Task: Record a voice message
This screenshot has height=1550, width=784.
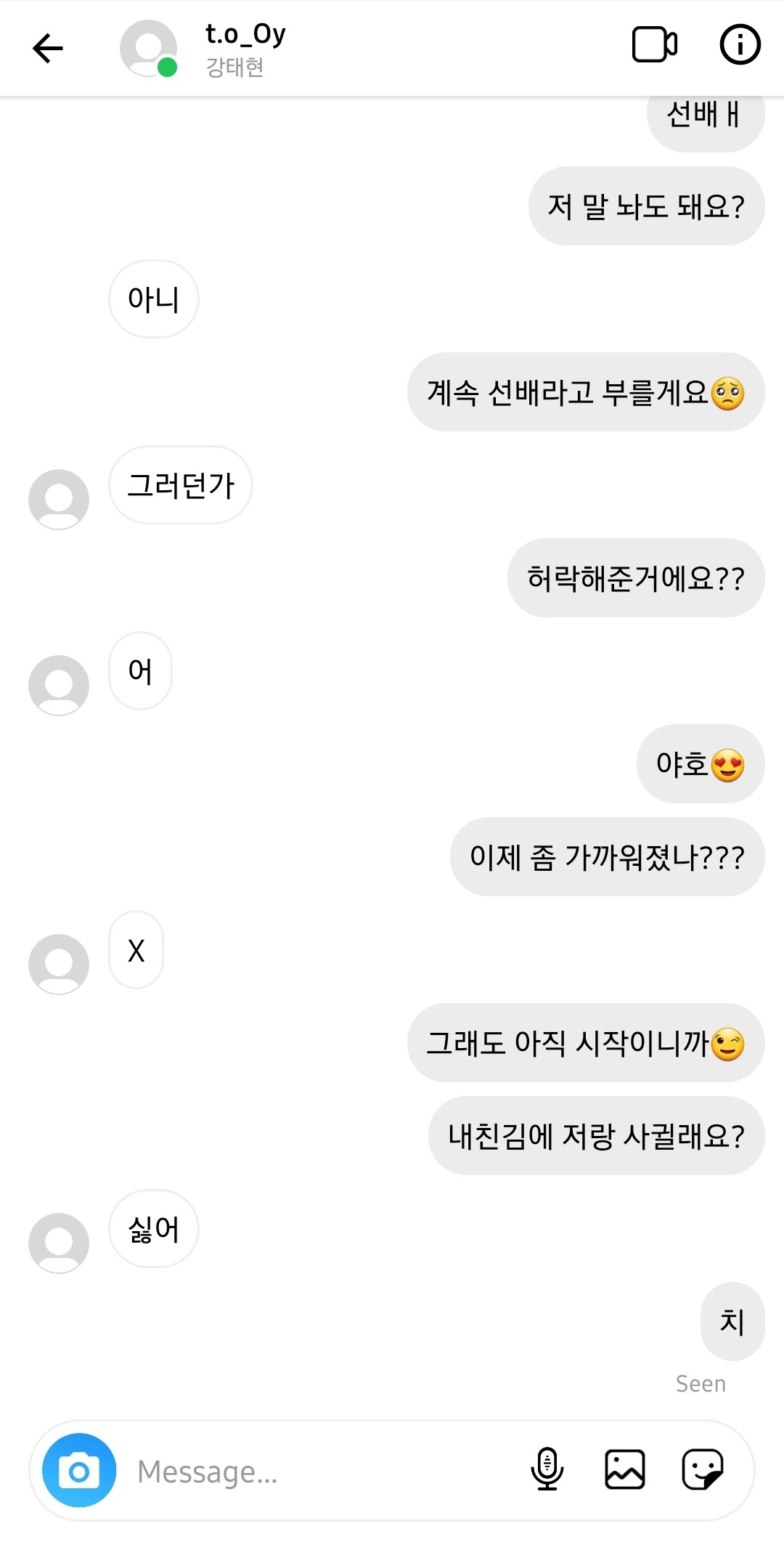Action: click(547, 1469)
